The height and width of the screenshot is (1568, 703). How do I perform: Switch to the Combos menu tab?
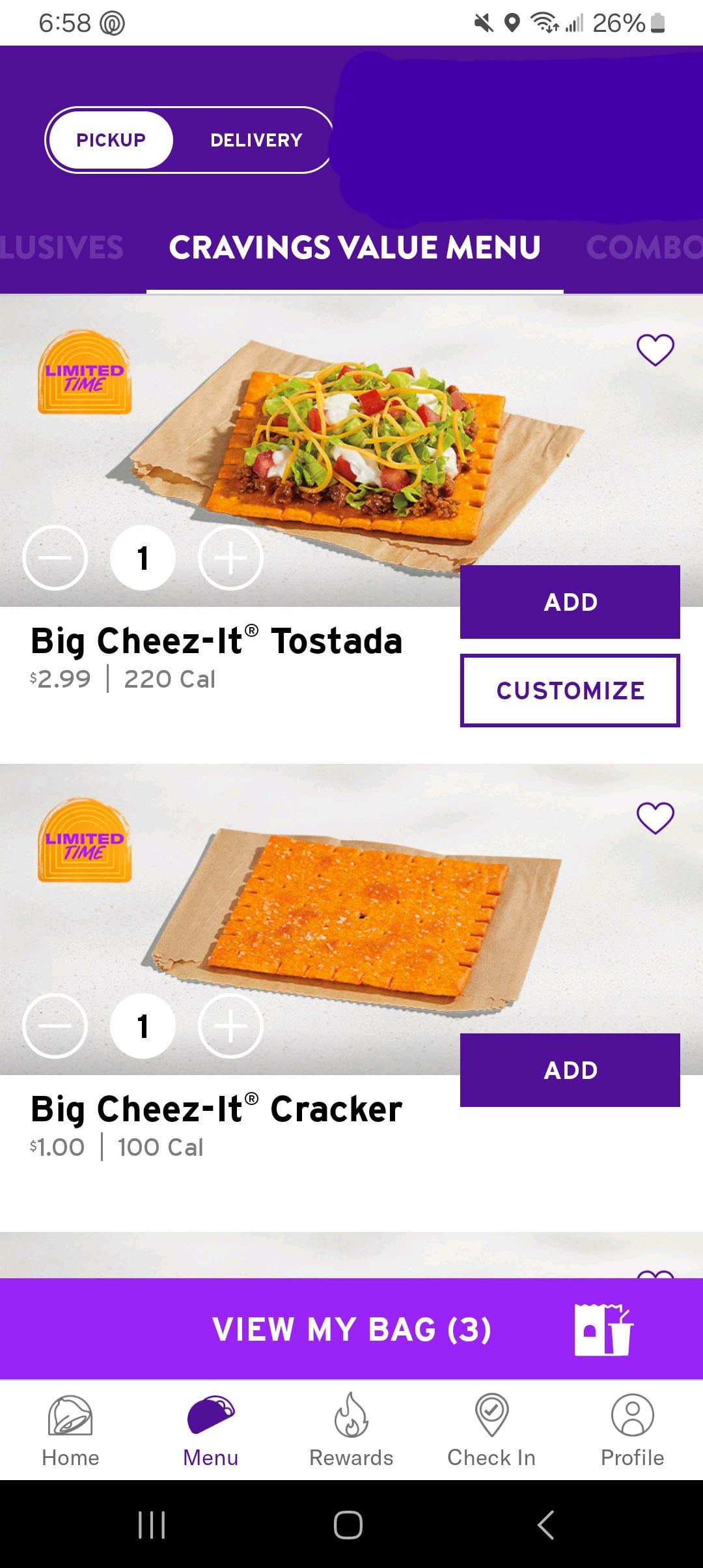coord(643,248)
